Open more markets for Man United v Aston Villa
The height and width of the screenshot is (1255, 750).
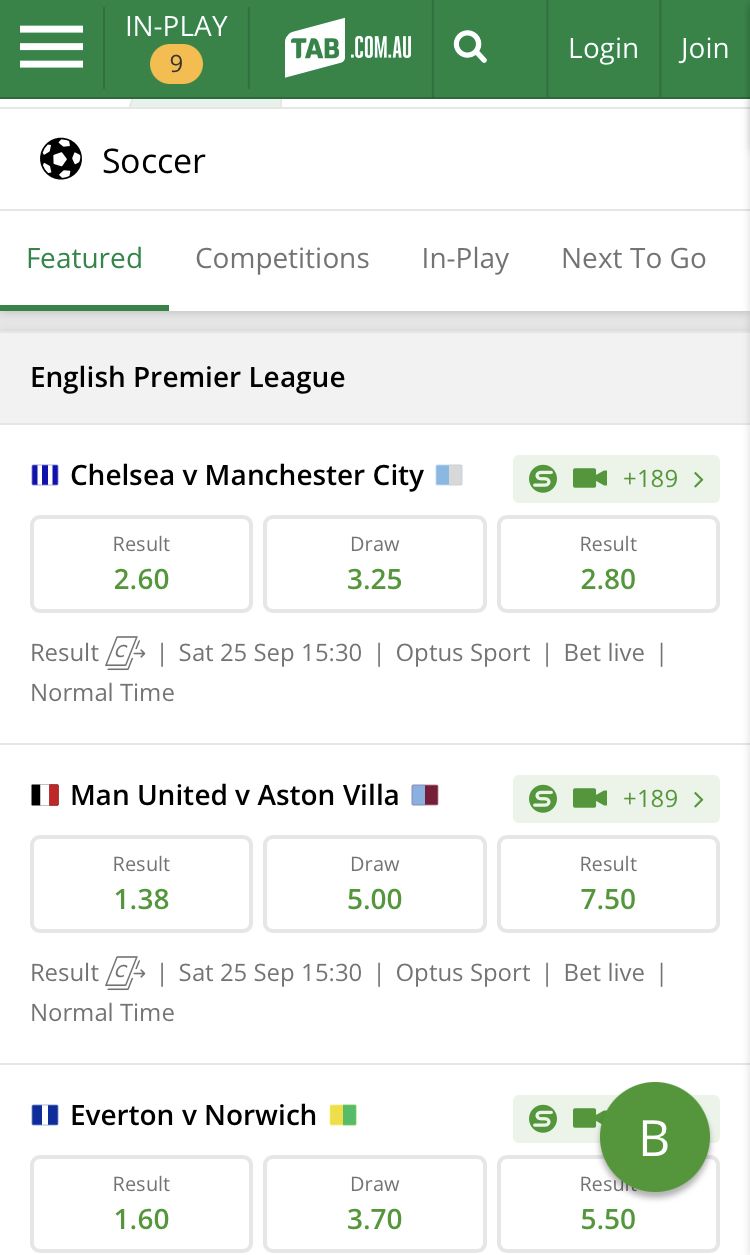[616, 799]
